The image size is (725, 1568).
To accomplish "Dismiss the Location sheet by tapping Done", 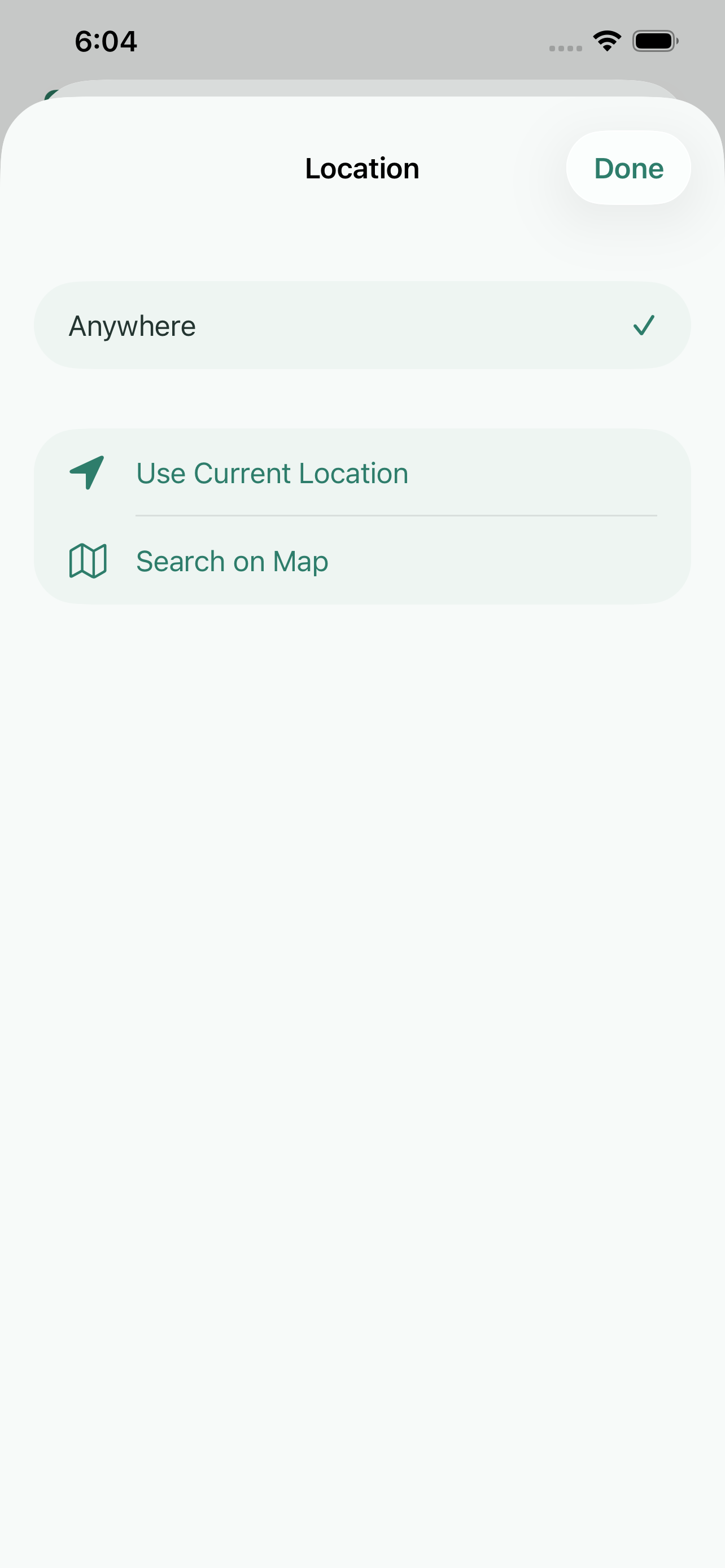I will tap(628, 169).
